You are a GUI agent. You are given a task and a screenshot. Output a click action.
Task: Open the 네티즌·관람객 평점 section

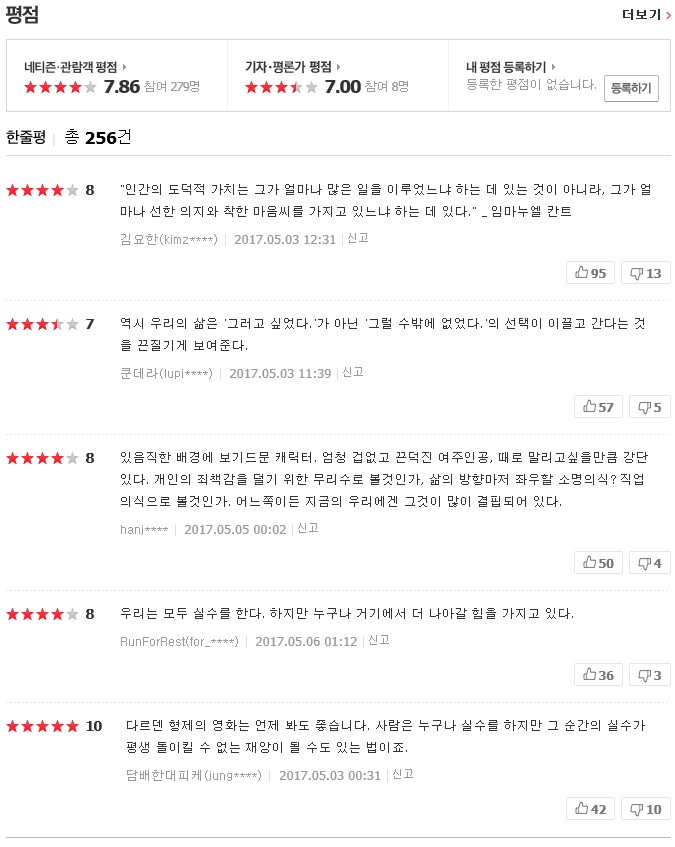75,67
